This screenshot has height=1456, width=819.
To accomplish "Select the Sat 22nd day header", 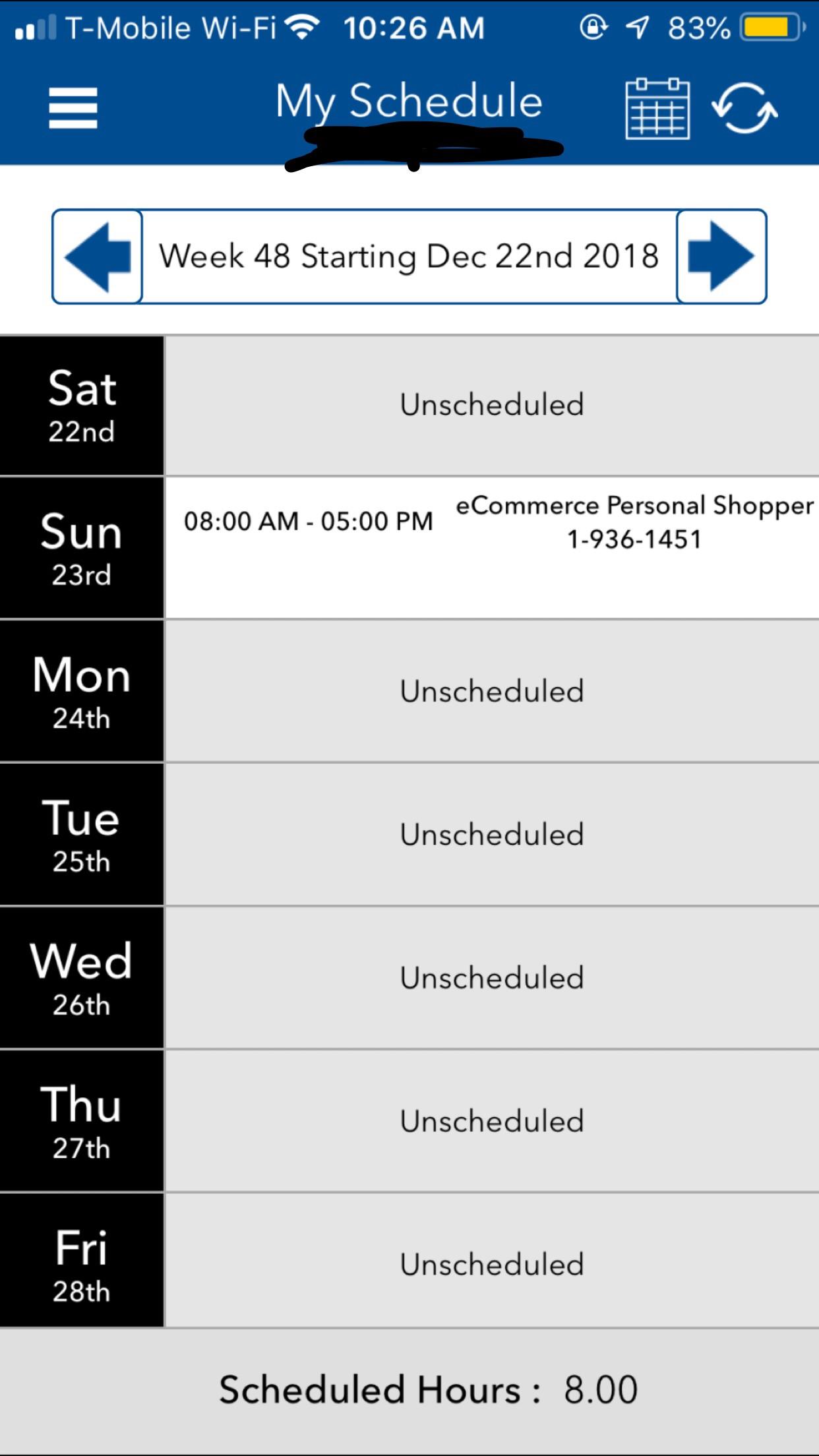I will (81, 402).
